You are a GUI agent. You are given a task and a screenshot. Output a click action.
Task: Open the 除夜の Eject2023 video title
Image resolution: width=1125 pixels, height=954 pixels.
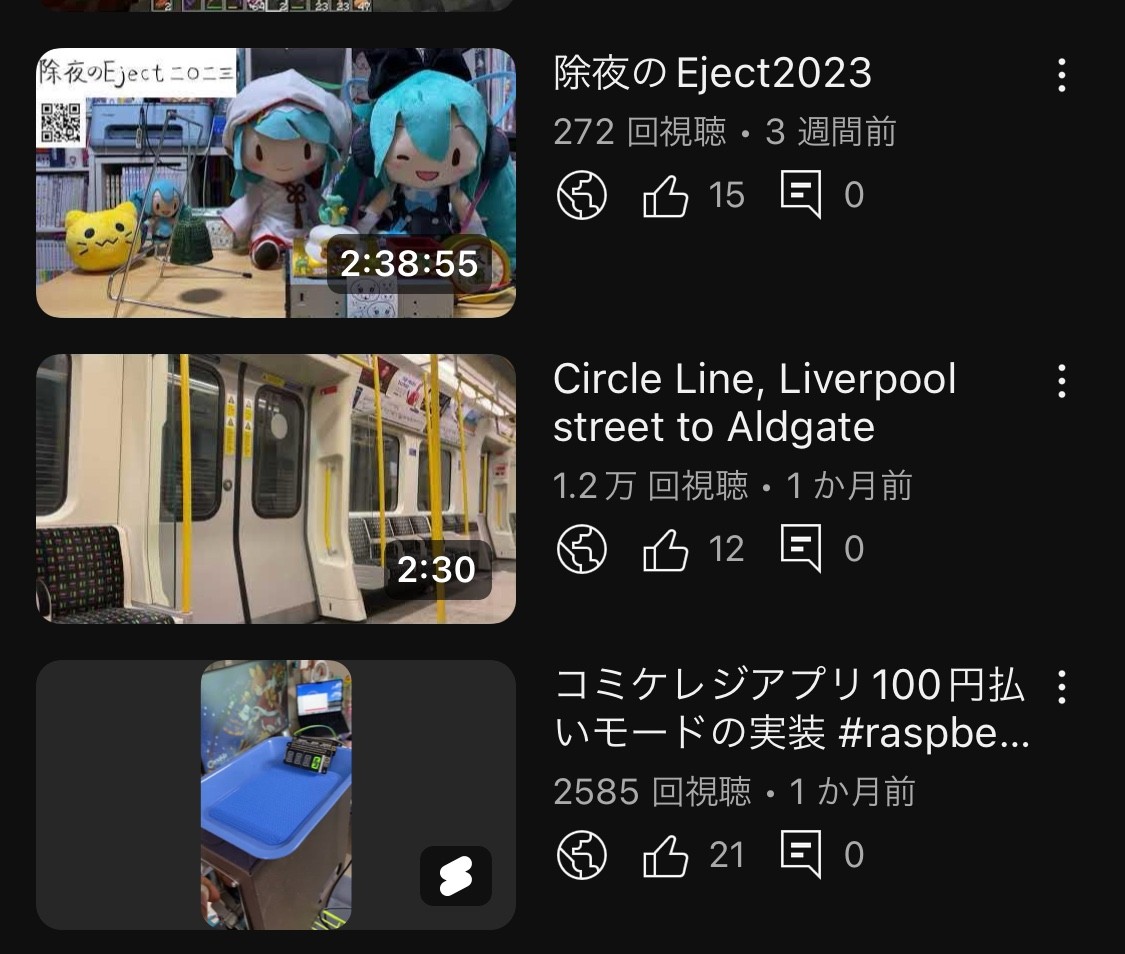point(712,73)
